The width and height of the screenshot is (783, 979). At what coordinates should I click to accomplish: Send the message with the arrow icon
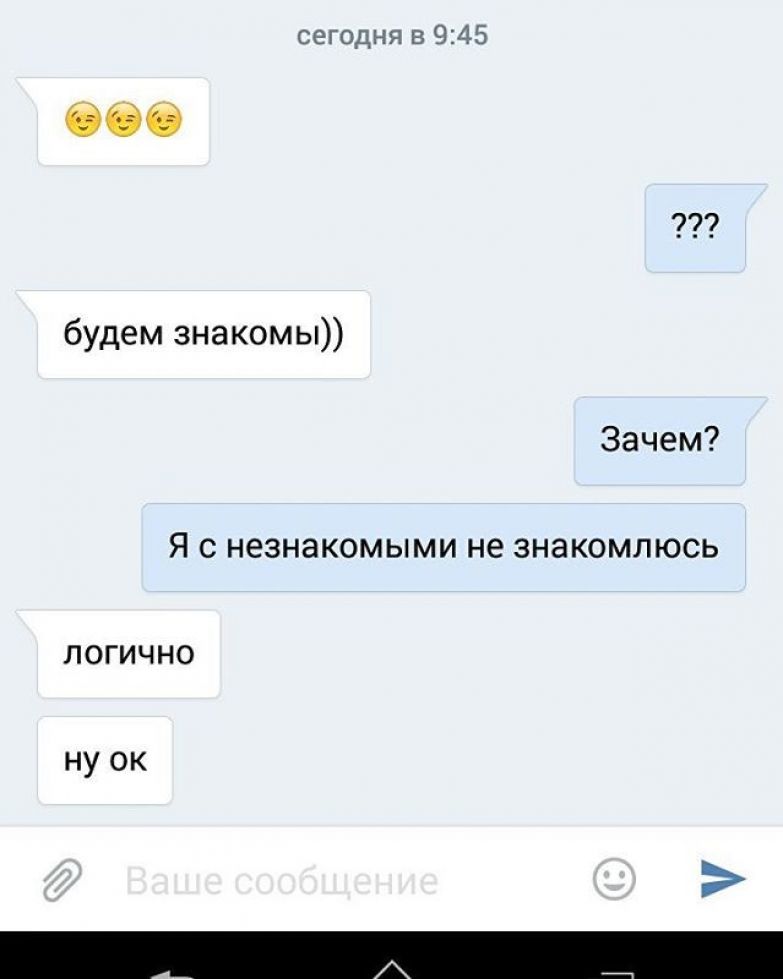click(x=722, y=878)
